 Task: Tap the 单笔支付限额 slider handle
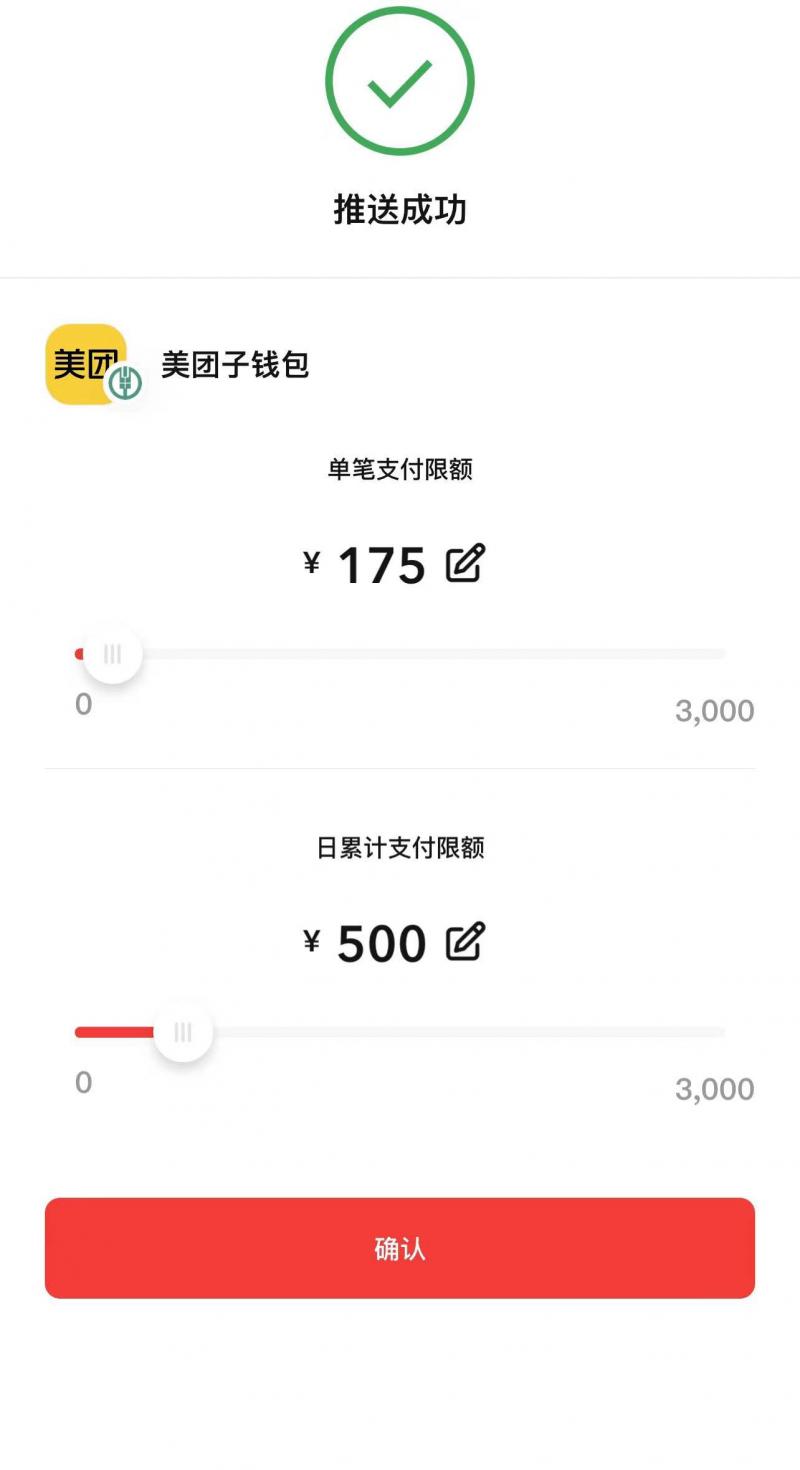(113, 654)
